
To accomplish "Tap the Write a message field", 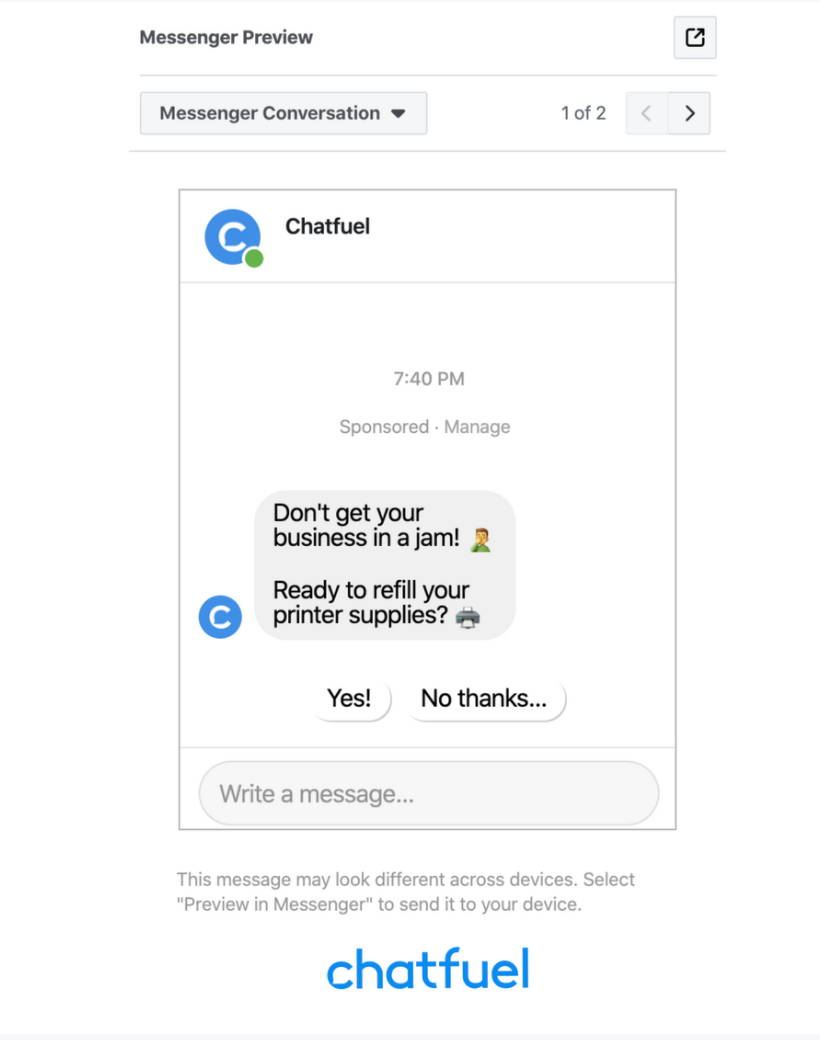I will tap(428, 794).
